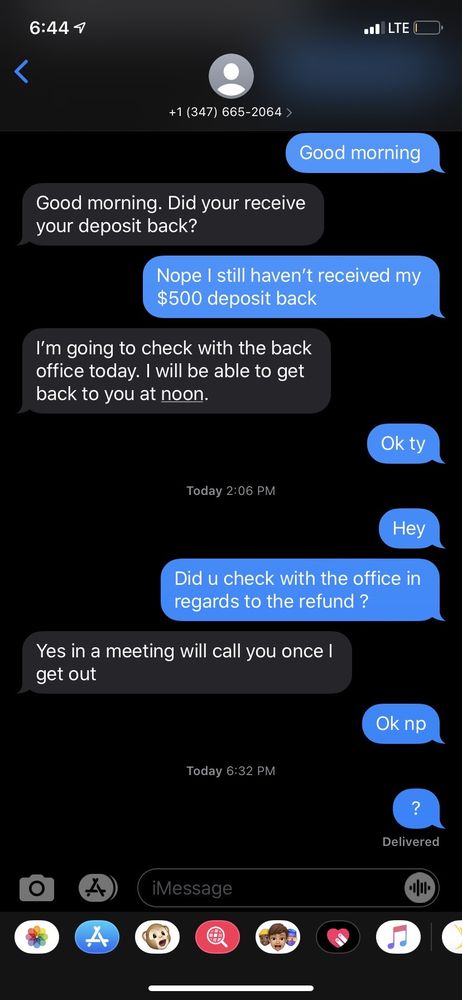
Task: Open the Photos iMessage app
Action: point(37,937)
